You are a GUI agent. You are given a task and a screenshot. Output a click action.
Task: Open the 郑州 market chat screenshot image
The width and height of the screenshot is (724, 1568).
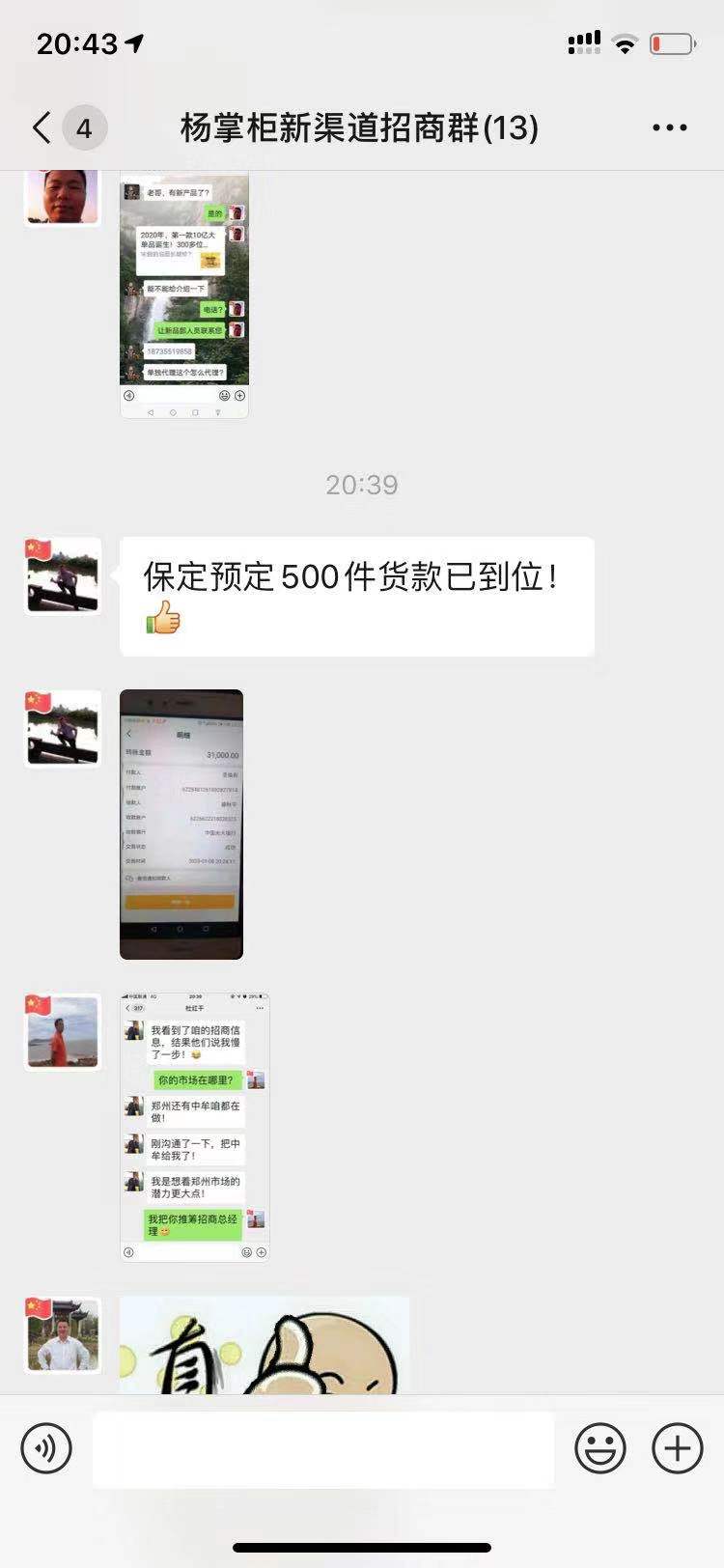(x=194, y=1127)
